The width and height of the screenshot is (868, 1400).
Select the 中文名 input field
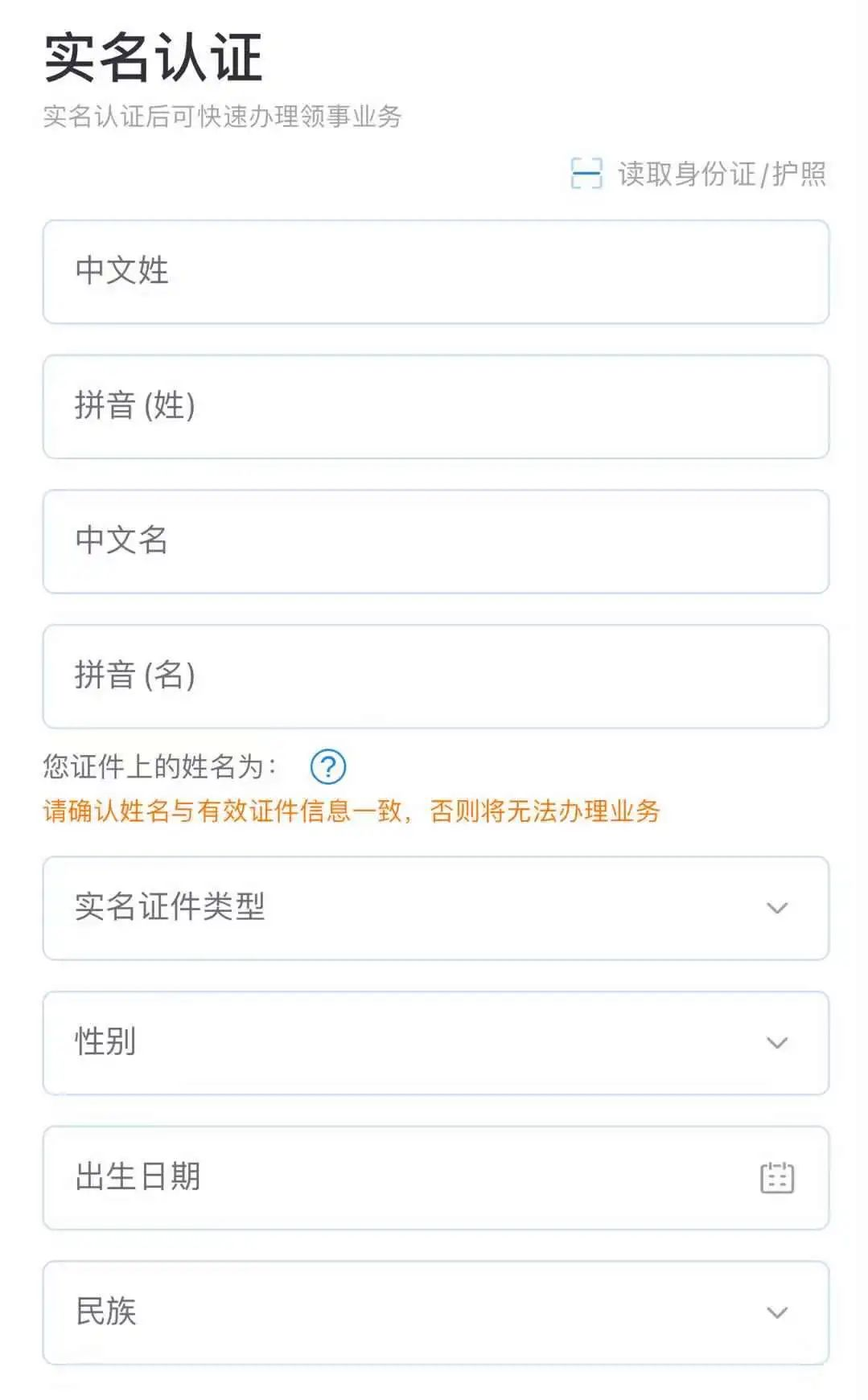[x=436, y=542]
